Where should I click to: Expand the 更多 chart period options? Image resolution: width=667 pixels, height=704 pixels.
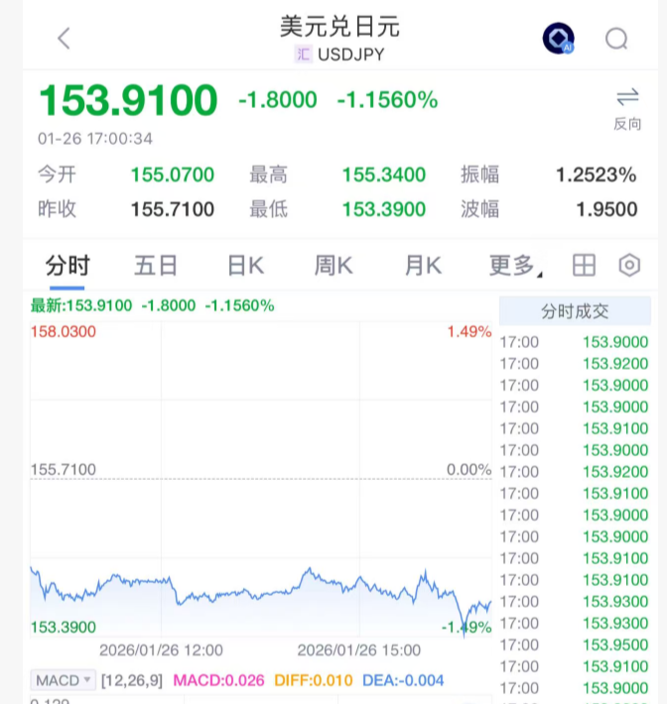point(514,265)
